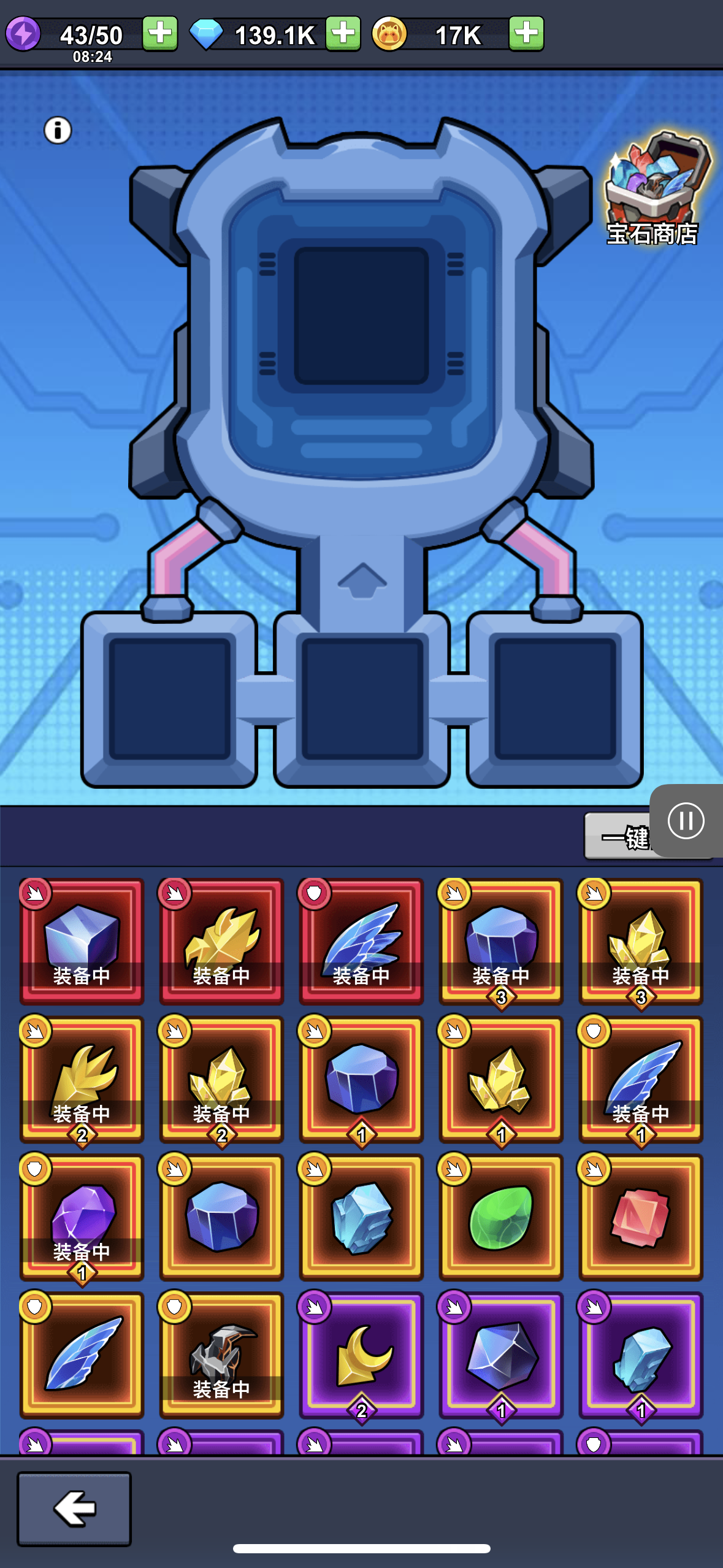Select the large empty main gem slot
723x1568 pixels.
pos(361,315)
